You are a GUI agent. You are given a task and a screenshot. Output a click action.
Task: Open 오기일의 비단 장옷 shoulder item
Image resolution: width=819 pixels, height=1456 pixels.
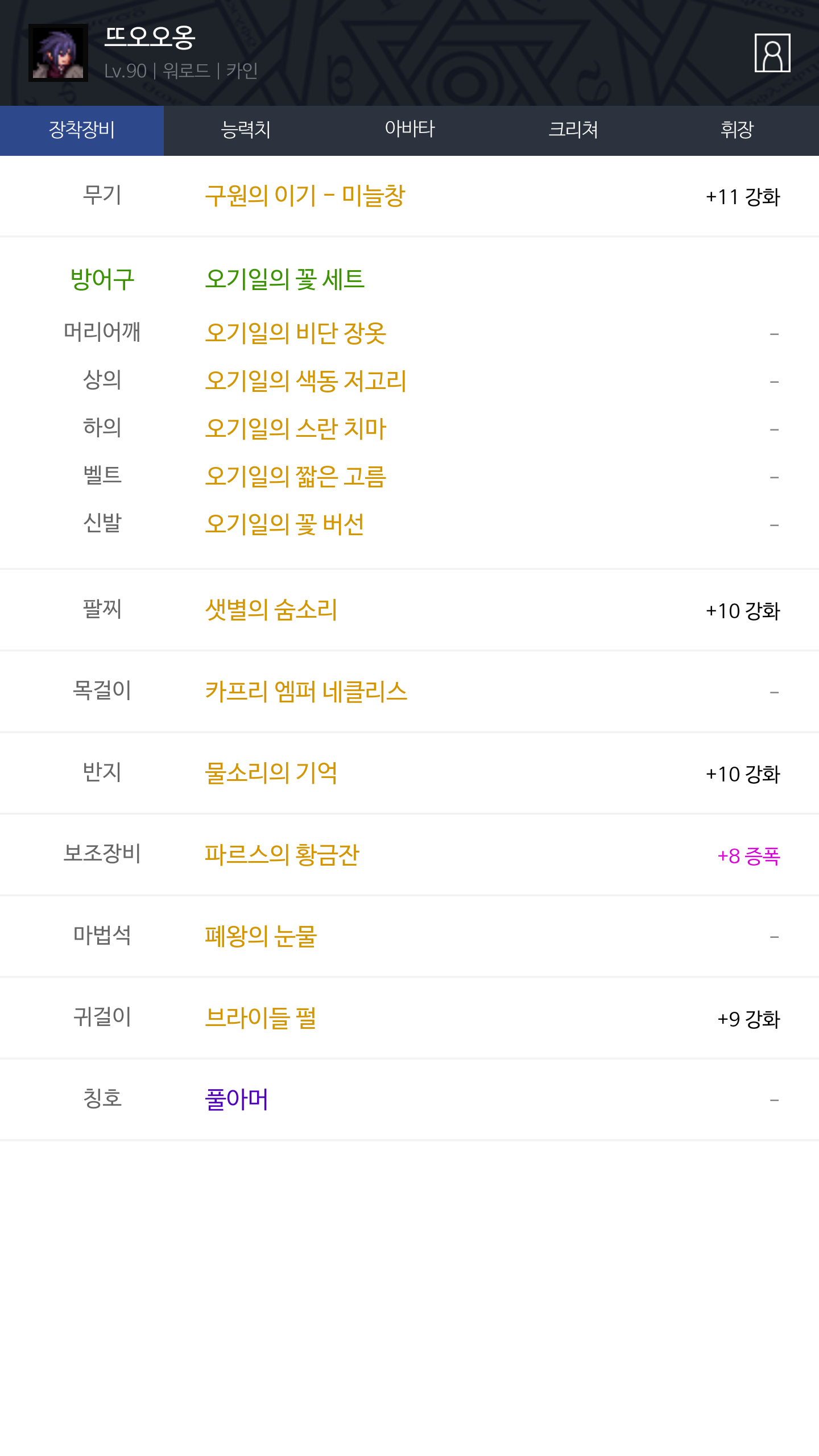(296, 333)
